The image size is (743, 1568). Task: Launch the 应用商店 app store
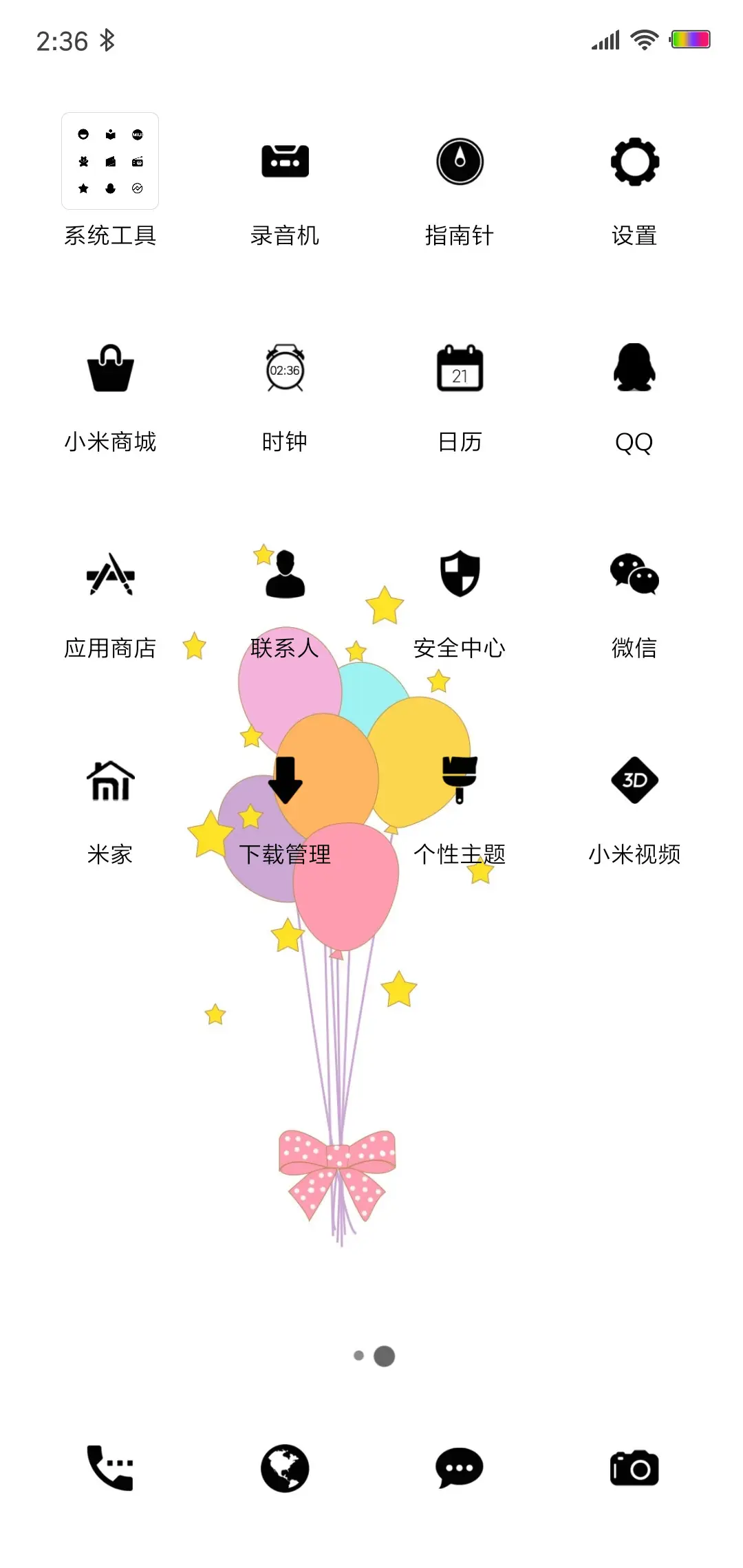(x=110, y=576)
